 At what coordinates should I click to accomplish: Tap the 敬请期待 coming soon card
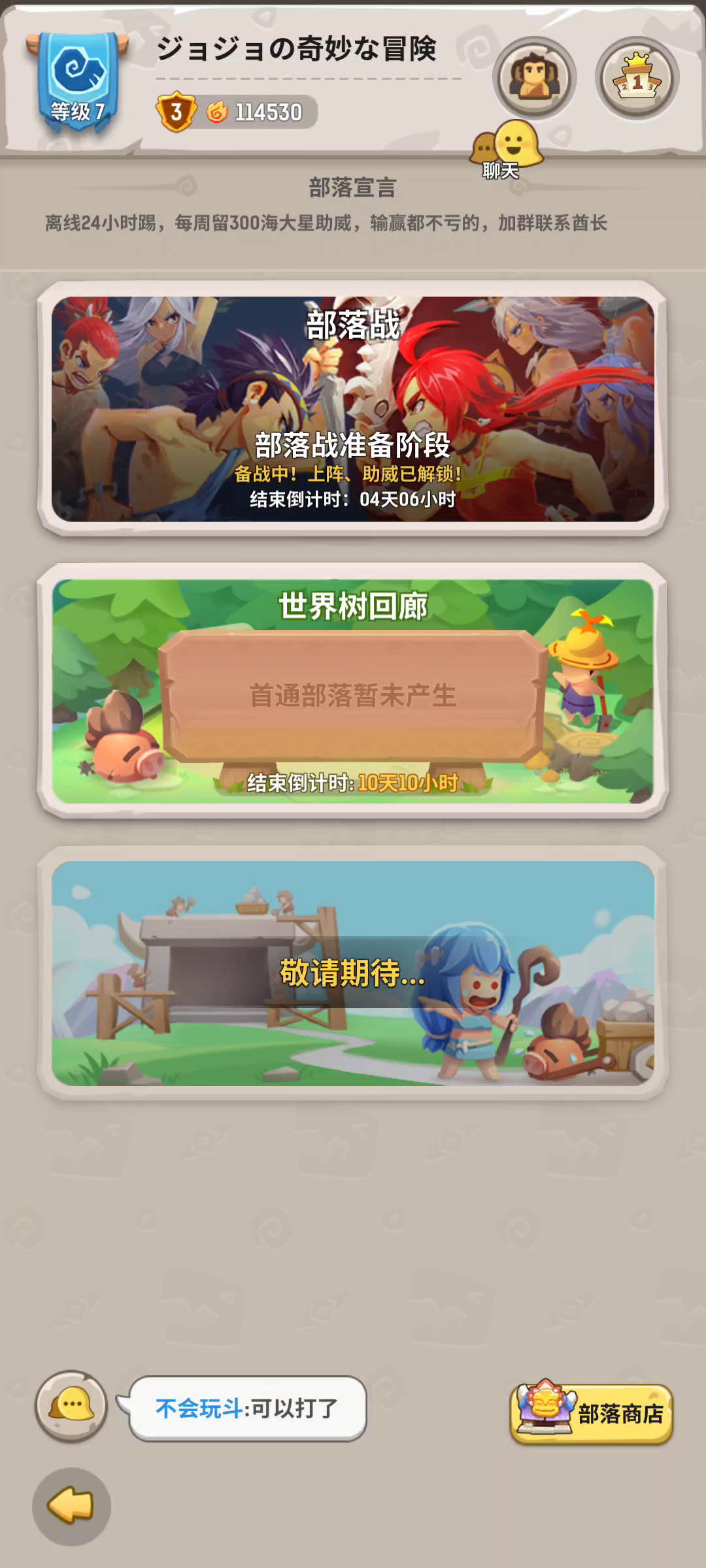point(353,973)
